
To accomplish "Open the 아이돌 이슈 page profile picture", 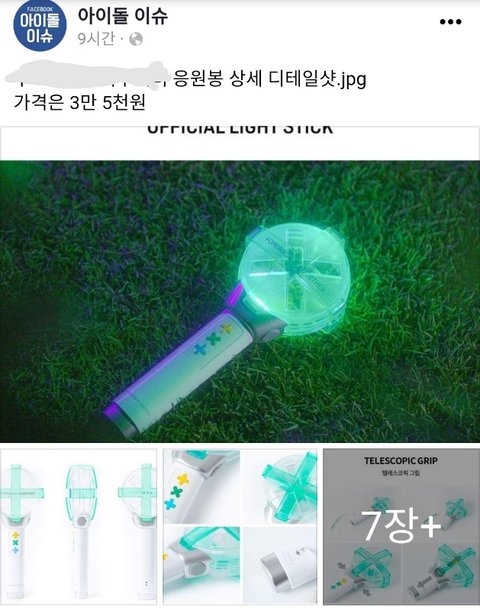I will [40, 25].
